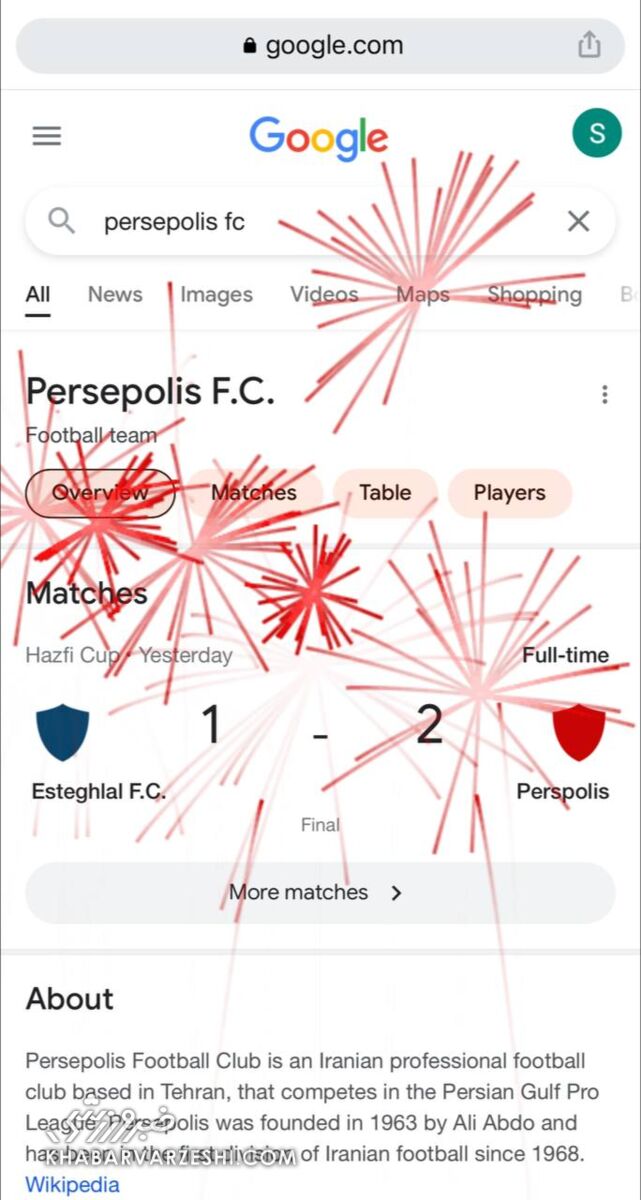The width and height of the screenshot is (641, 1200).
Task: Open the Google hamburger menu
Action: point(47,136)
